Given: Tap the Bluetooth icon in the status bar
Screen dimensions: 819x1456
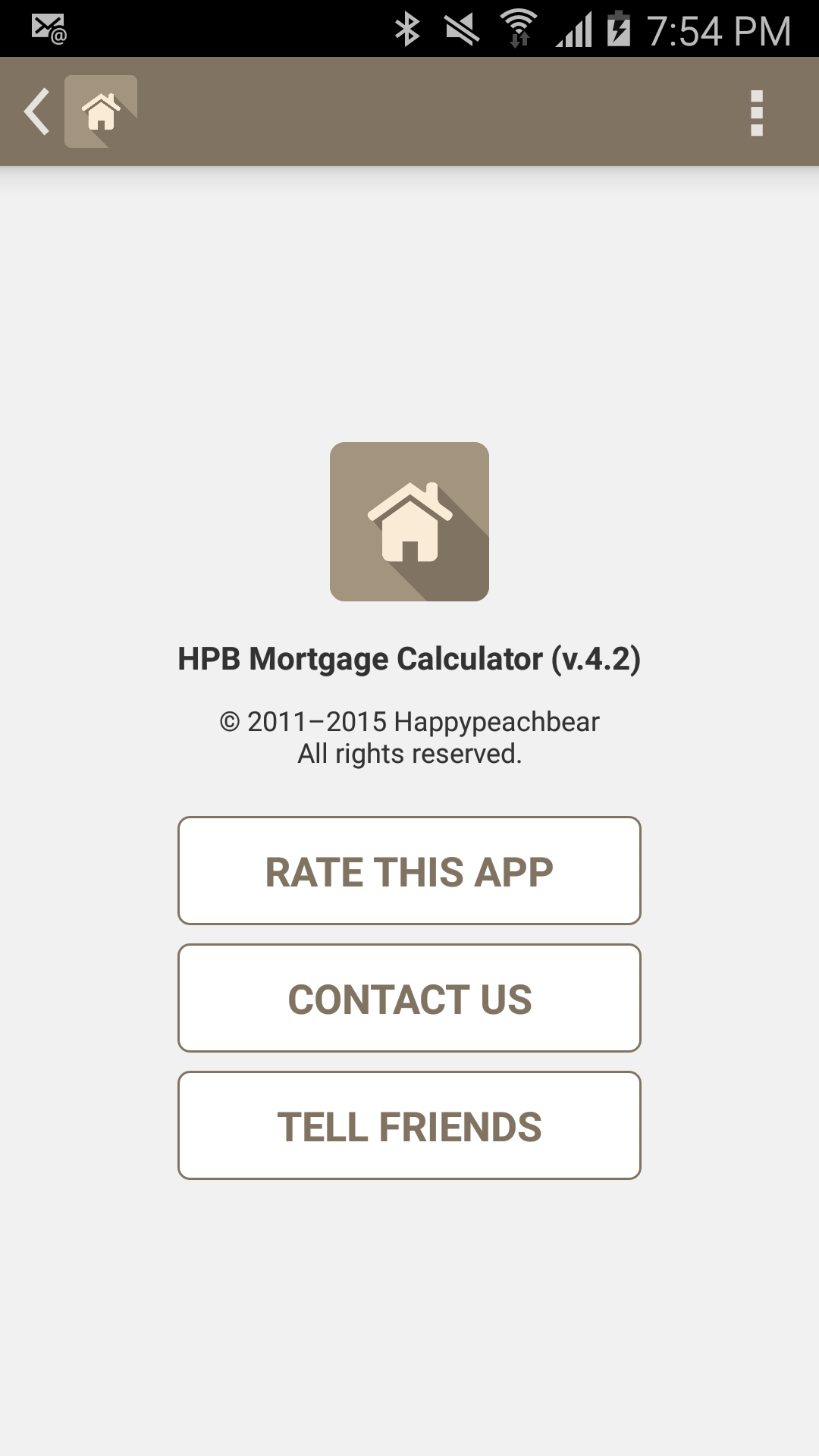Looking at the screenshot, I should [408, 28].
